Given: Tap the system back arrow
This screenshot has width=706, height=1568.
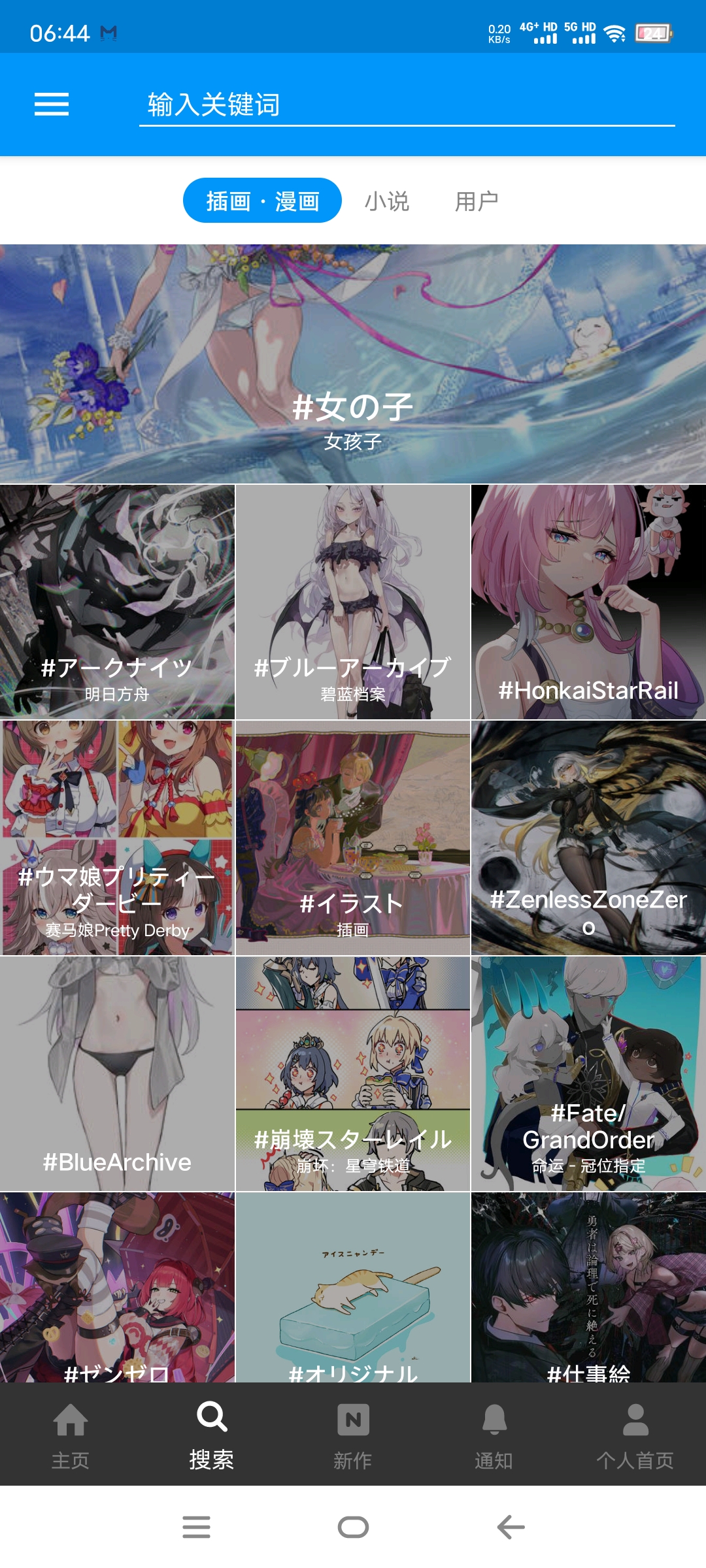Looking at the screenshot, I should 511,1527.
